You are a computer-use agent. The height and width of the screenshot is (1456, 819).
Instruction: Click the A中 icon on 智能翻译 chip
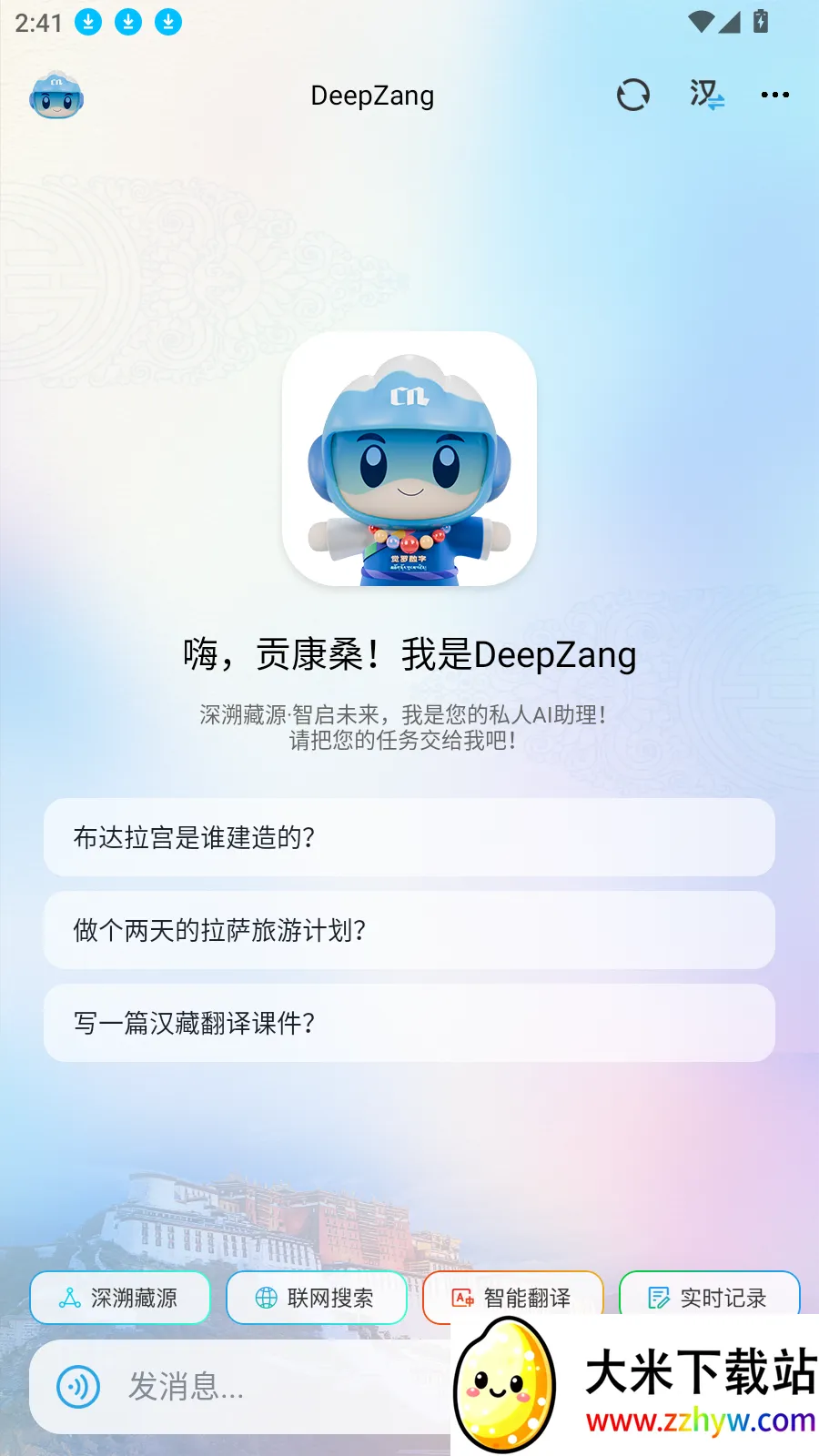tap(461, 1298)
